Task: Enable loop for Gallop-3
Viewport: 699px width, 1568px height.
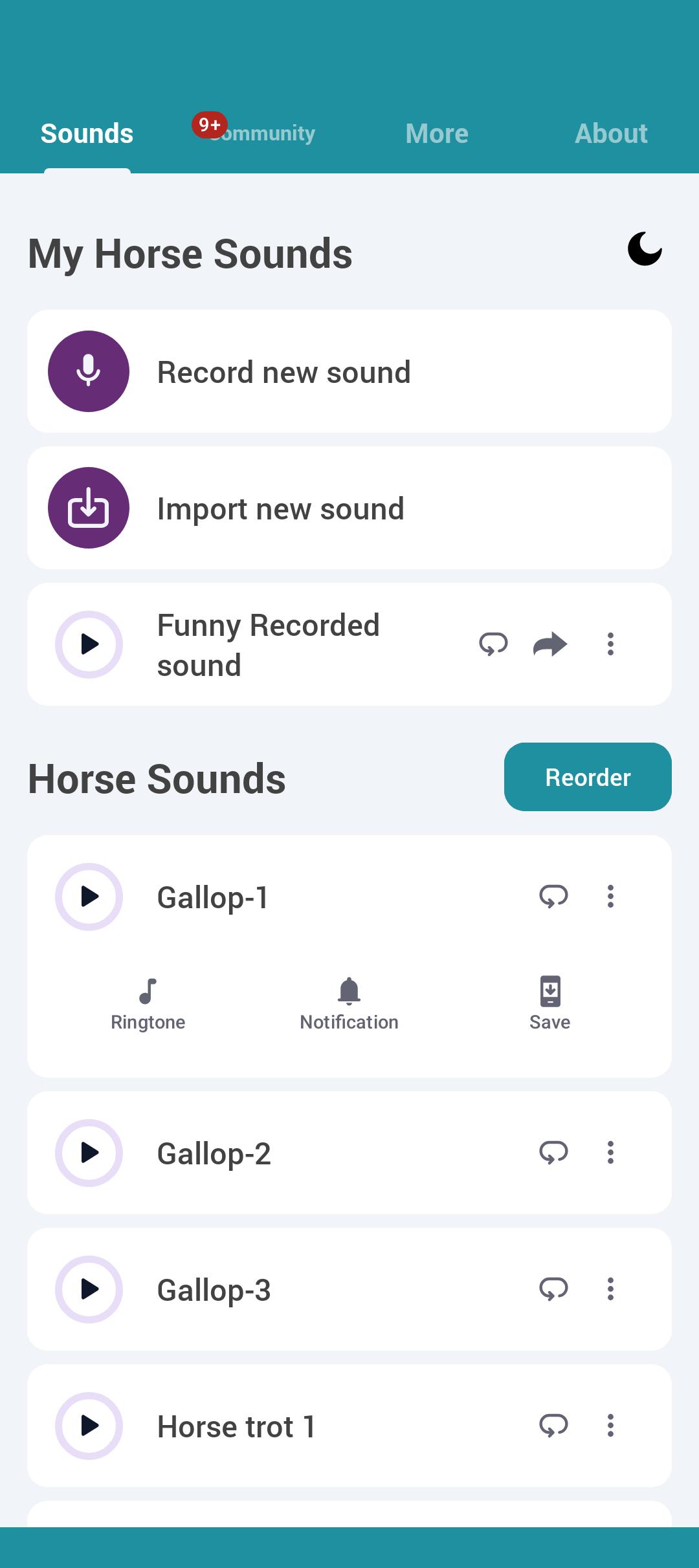Action: (553, 1289)
